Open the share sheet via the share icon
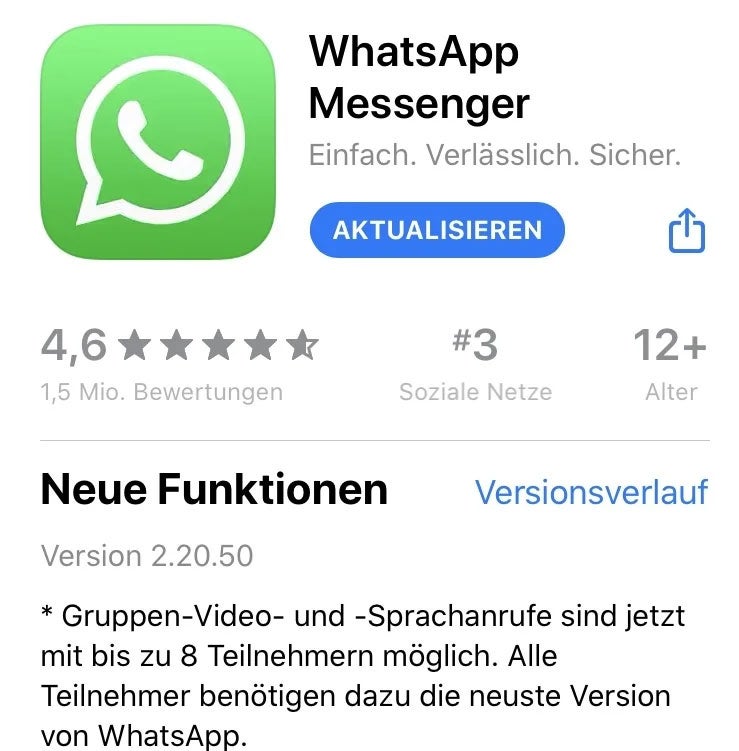Screen dimensions: 739x751 pos(688,229)
